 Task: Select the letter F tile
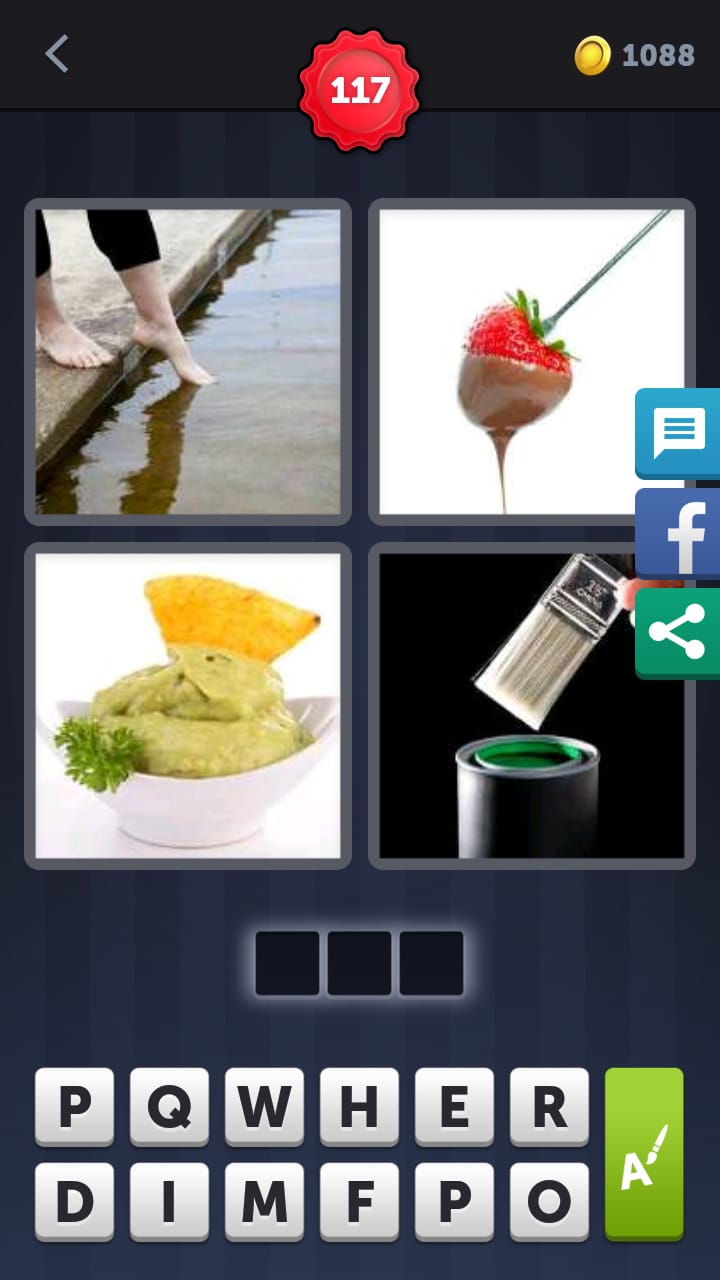tap(359, 1201)
